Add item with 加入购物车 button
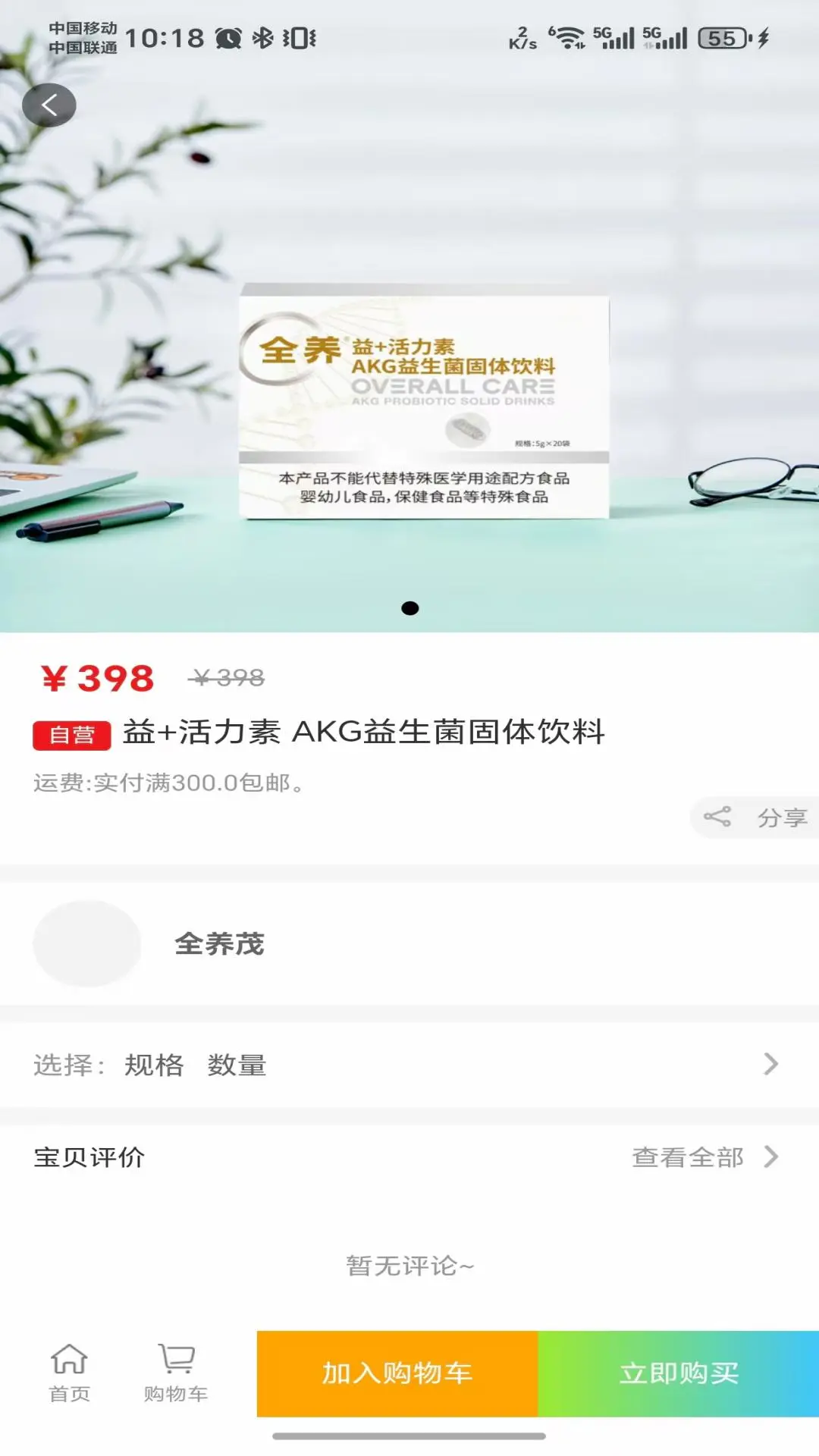819x1456 pixels. click(x=397, y=1373)
